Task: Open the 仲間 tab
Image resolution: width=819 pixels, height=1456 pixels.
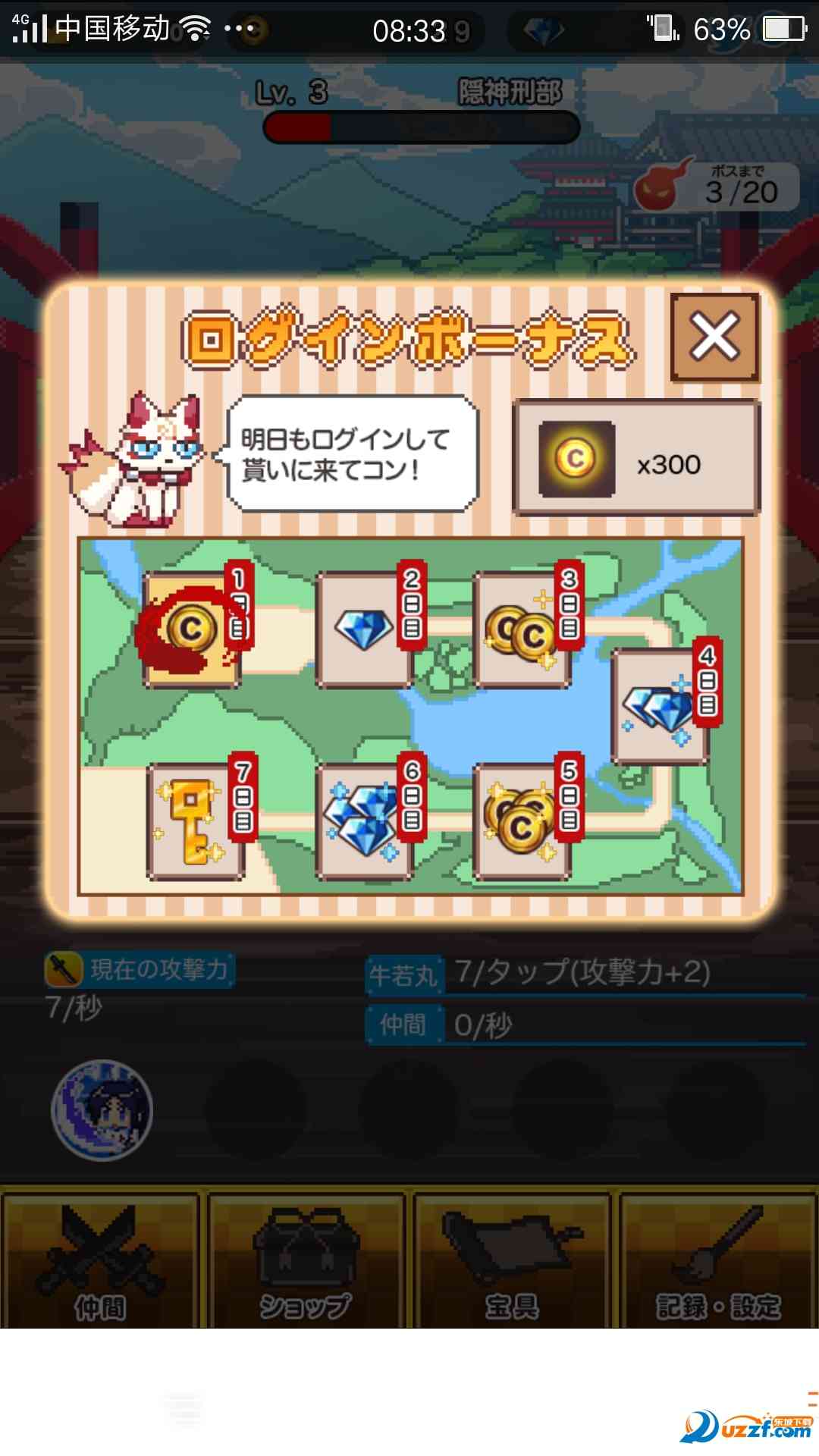Action: pyautogui.click(x=101, y=1259)
